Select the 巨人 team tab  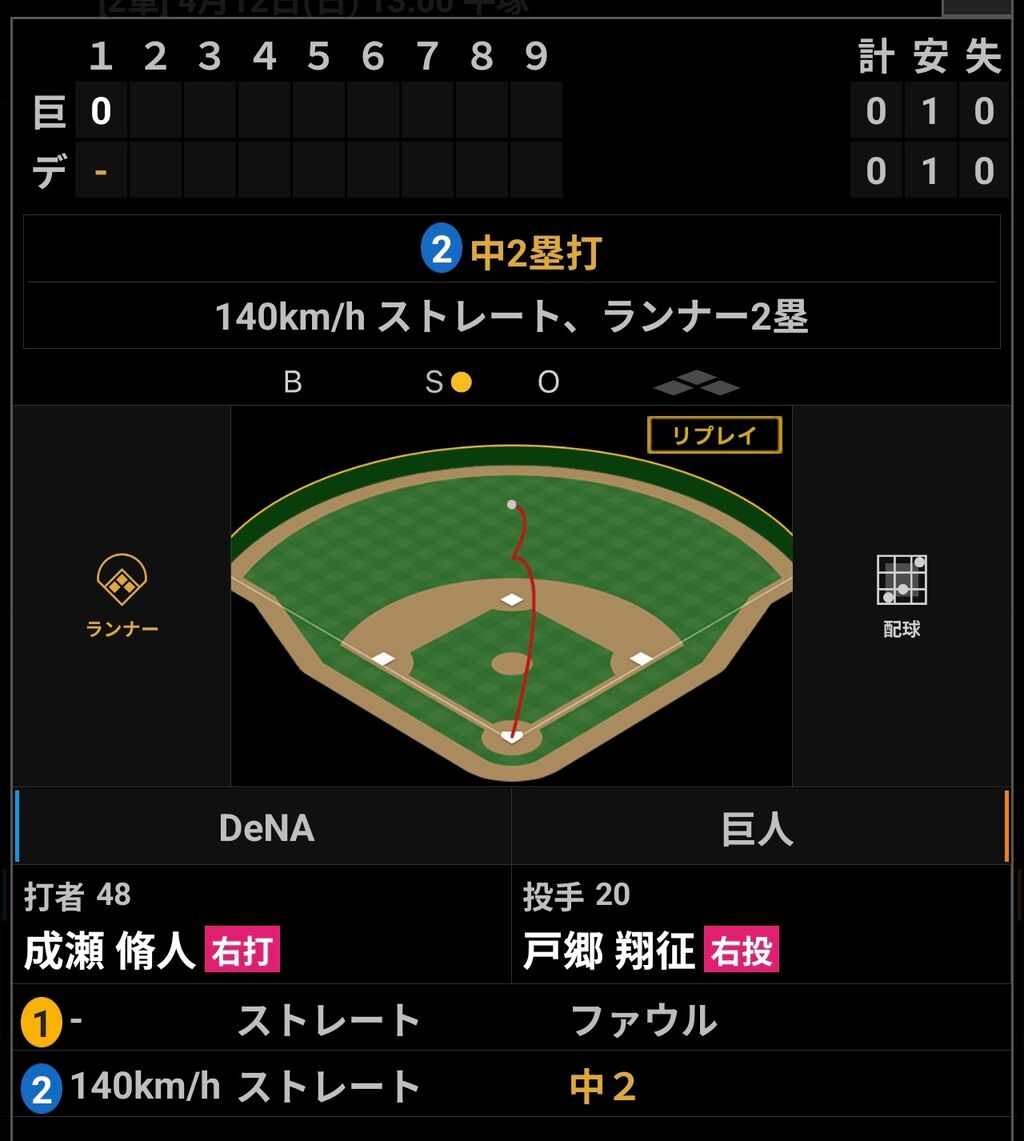point(760,827)
